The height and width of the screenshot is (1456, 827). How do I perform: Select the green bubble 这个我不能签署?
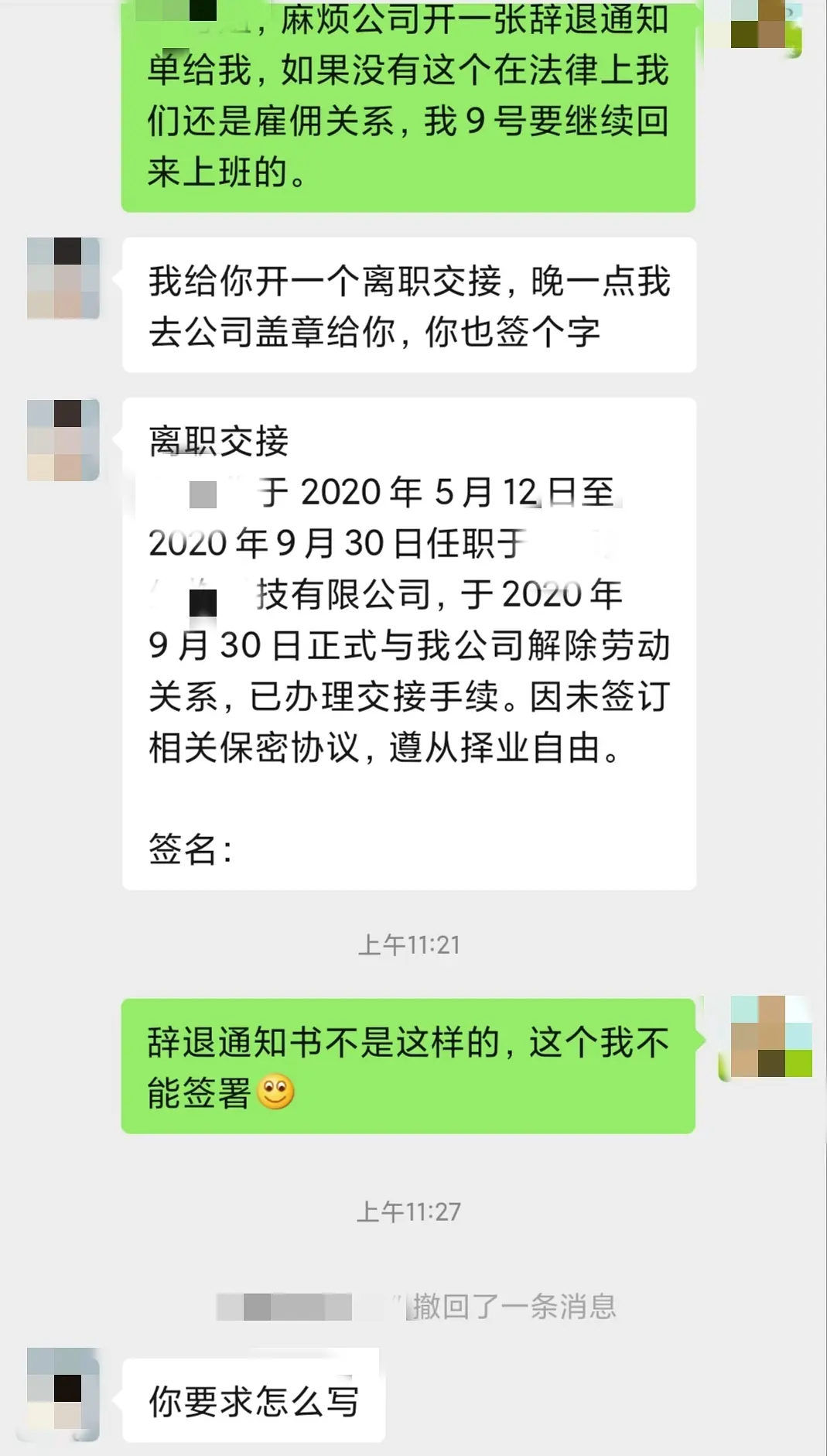point(410,1068)
